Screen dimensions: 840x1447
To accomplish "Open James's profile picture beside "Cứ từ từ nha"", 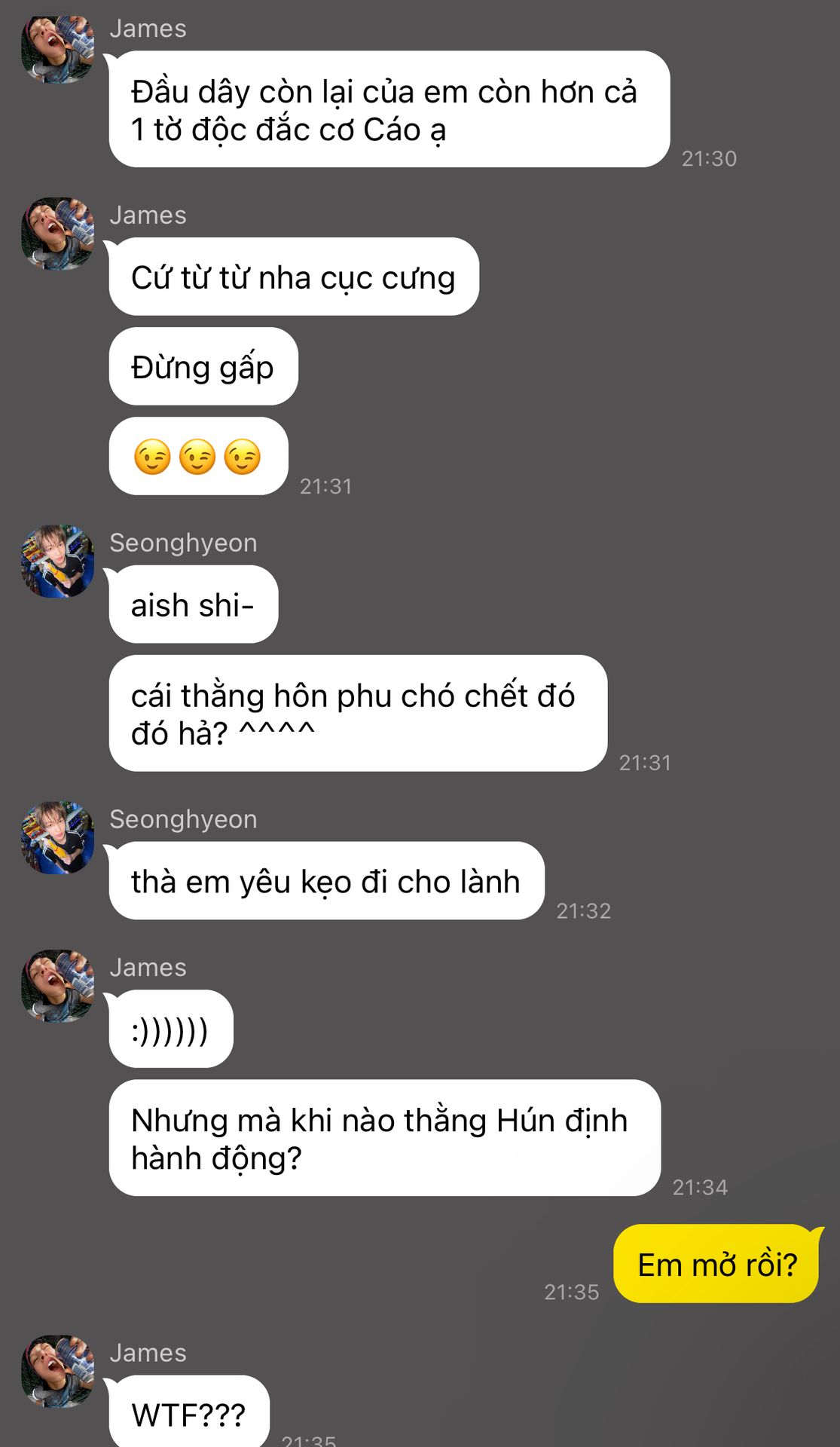I will [x=58, y=234].
